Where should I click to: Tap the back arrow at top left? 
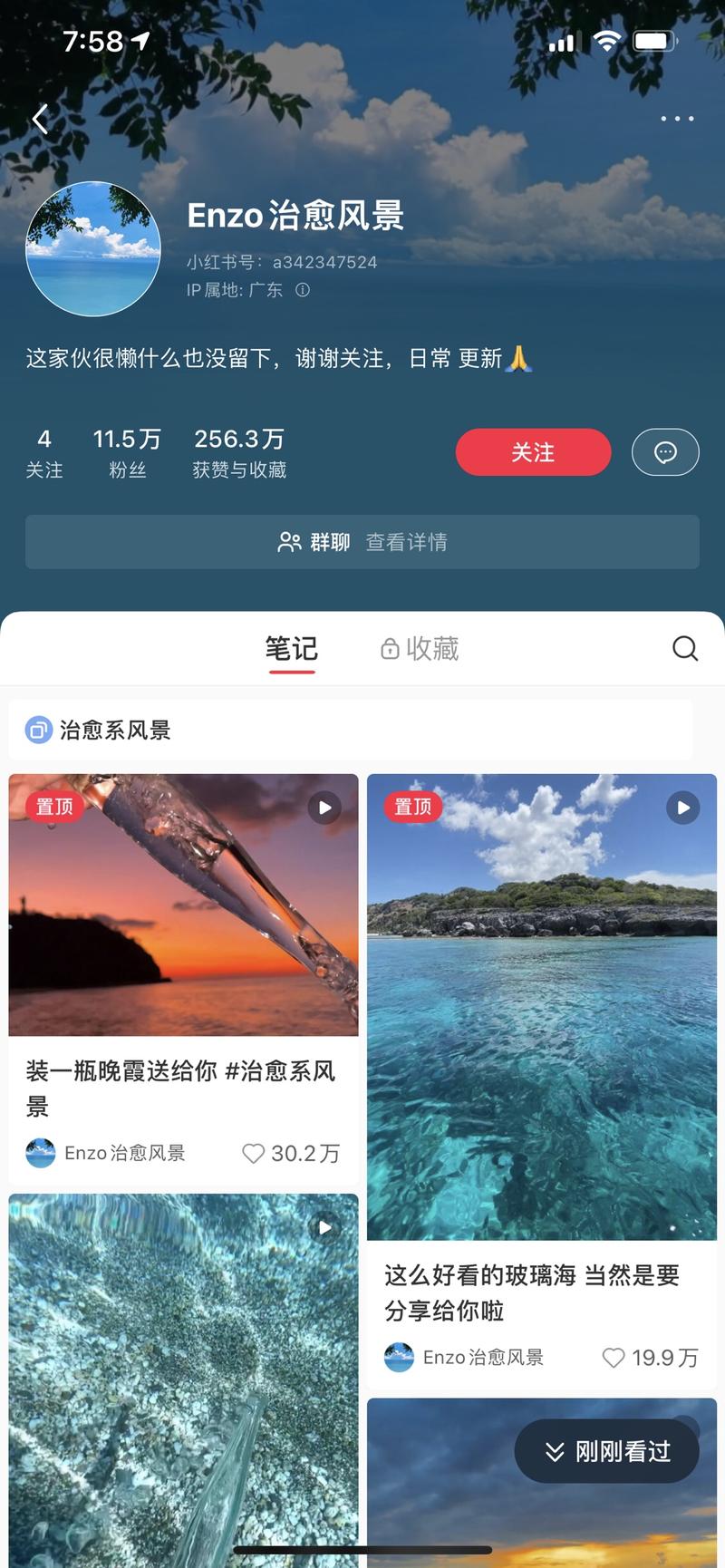40,119
